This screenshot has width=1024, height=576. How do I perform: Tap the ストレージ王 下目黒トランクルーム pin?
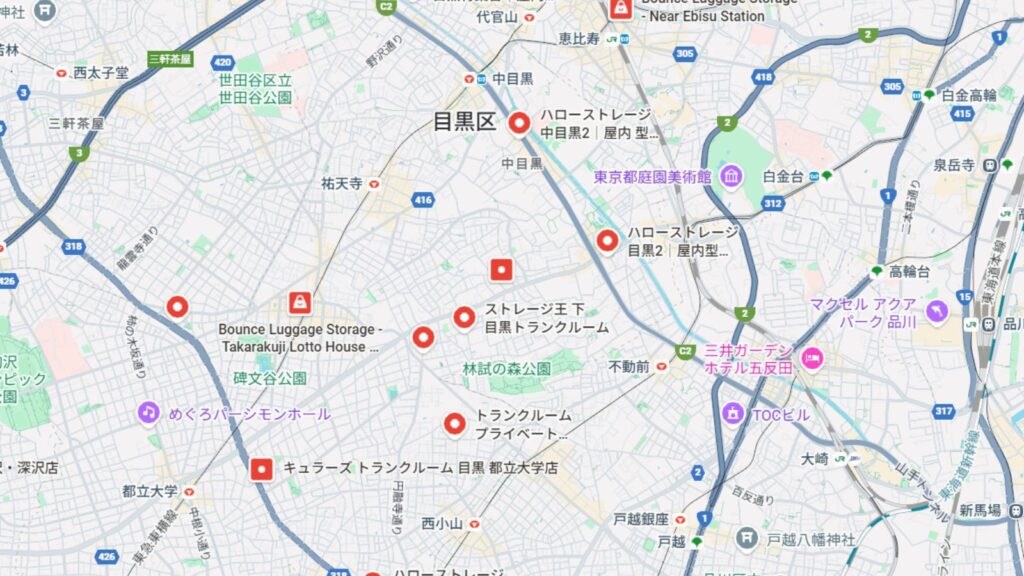(464, 317)
